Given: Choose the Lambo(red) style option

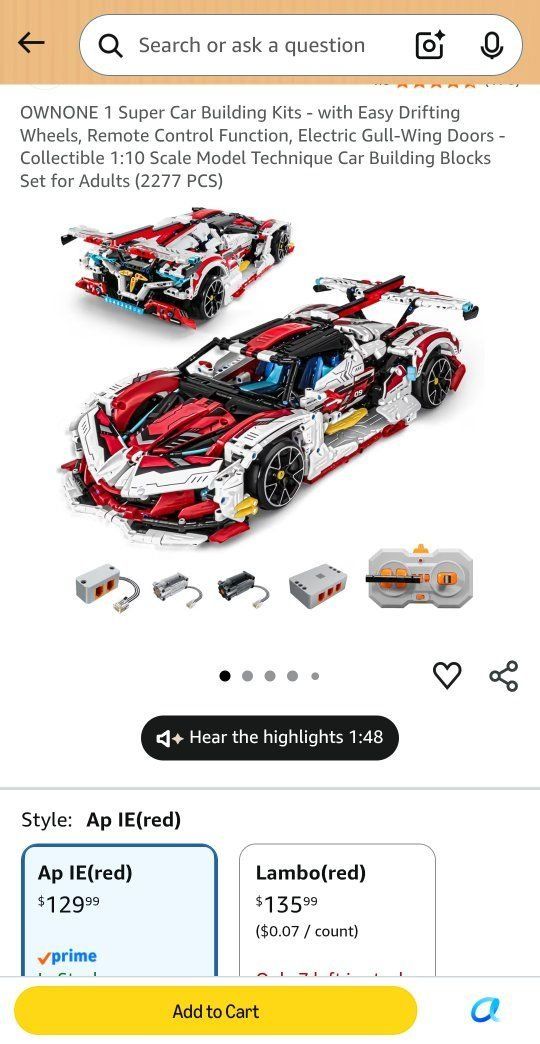Looking at the screenshot, I should 337,910.
